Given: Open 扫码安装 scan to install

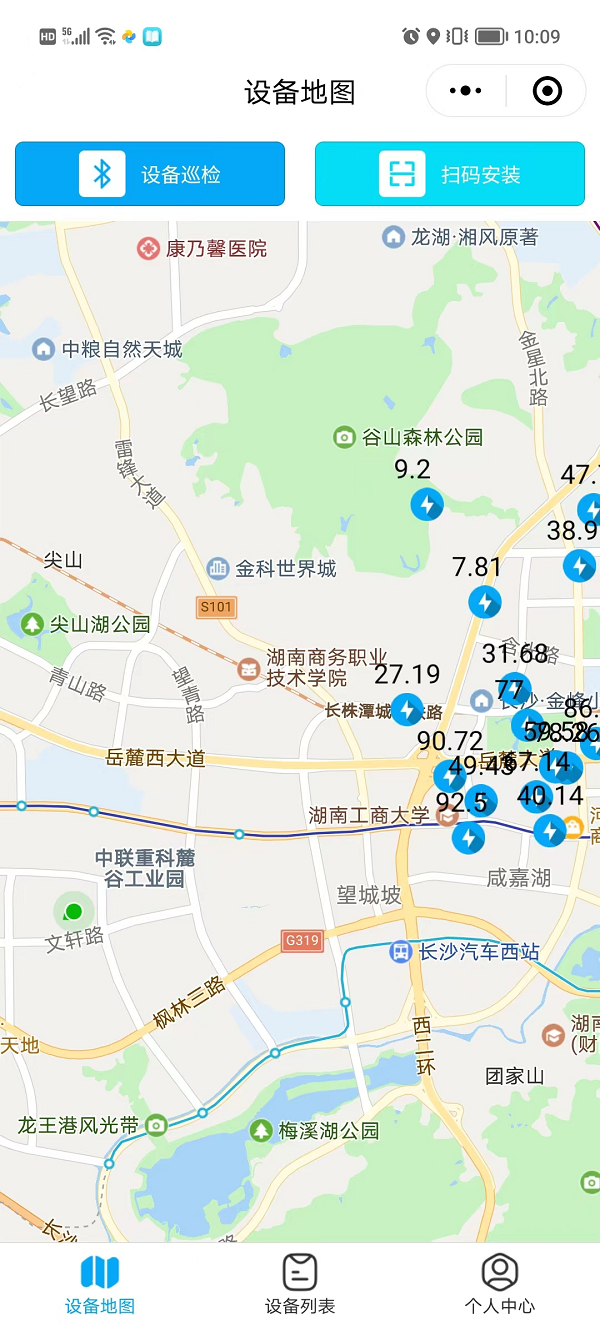Looking at the screenshot, I should (x=450, y=174).
